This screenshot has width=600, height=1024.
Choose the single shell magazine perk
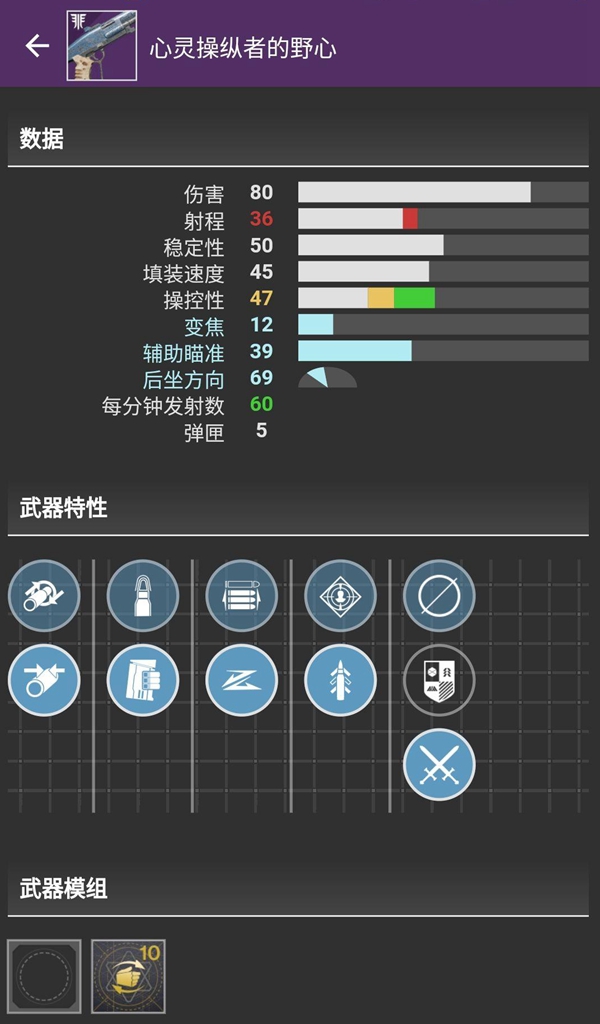(x=143, y=596)
